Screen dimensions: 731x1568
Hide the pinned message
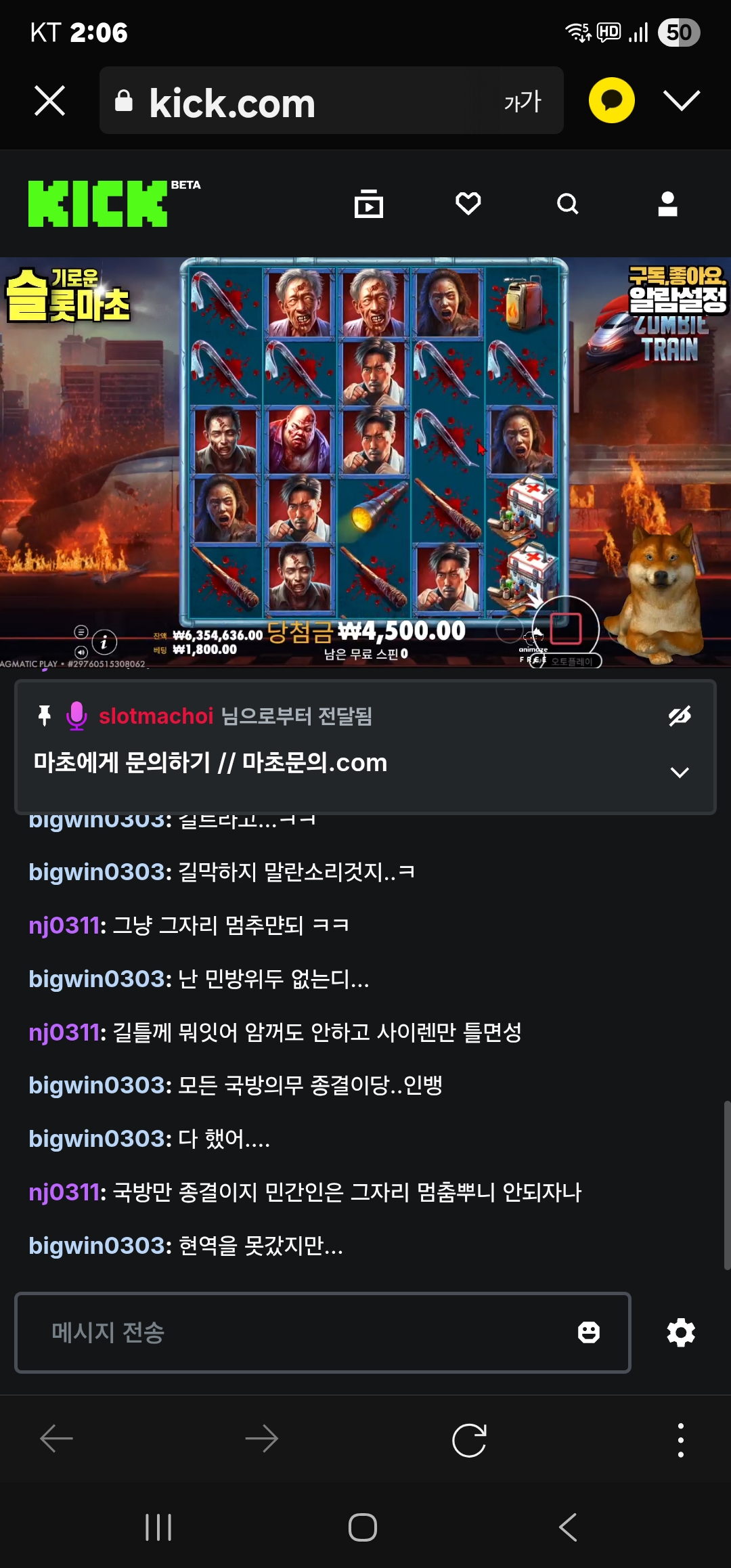(x=680, y=716)
